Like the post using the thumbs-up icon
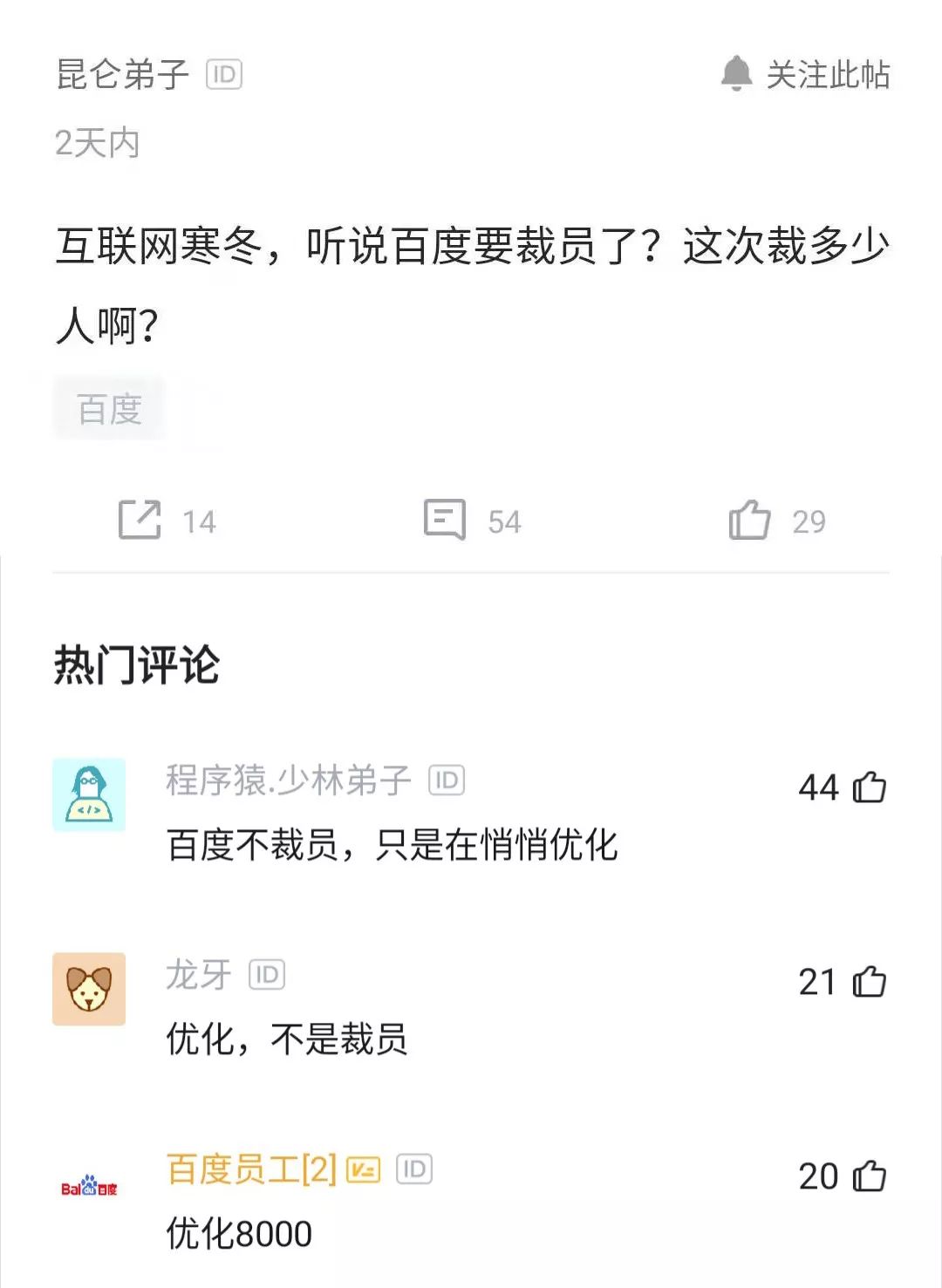Viewport: 942px width, 1288px height. point(752,521)
